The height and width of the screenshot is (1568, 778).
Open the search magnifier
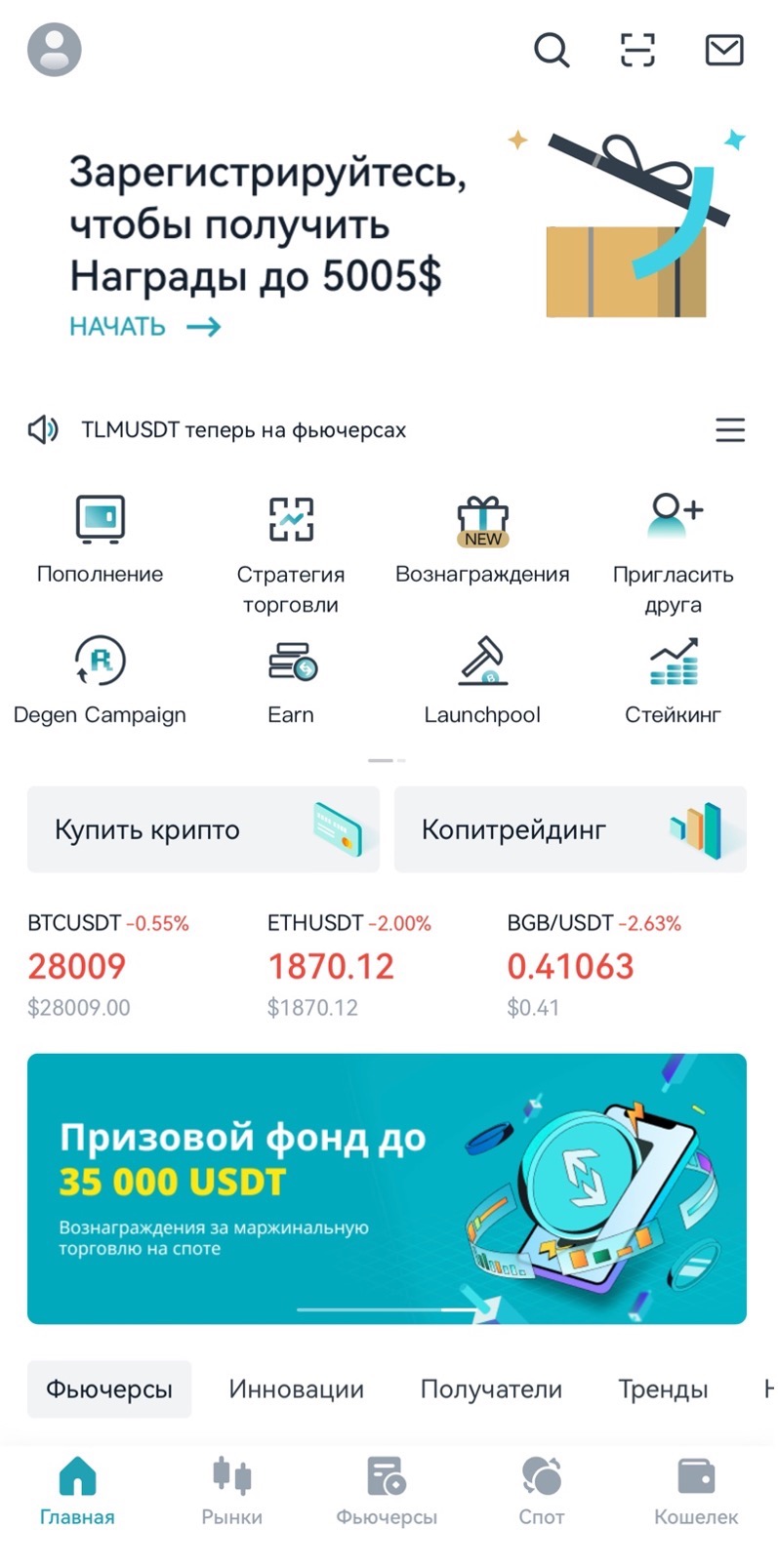(552, 50)
